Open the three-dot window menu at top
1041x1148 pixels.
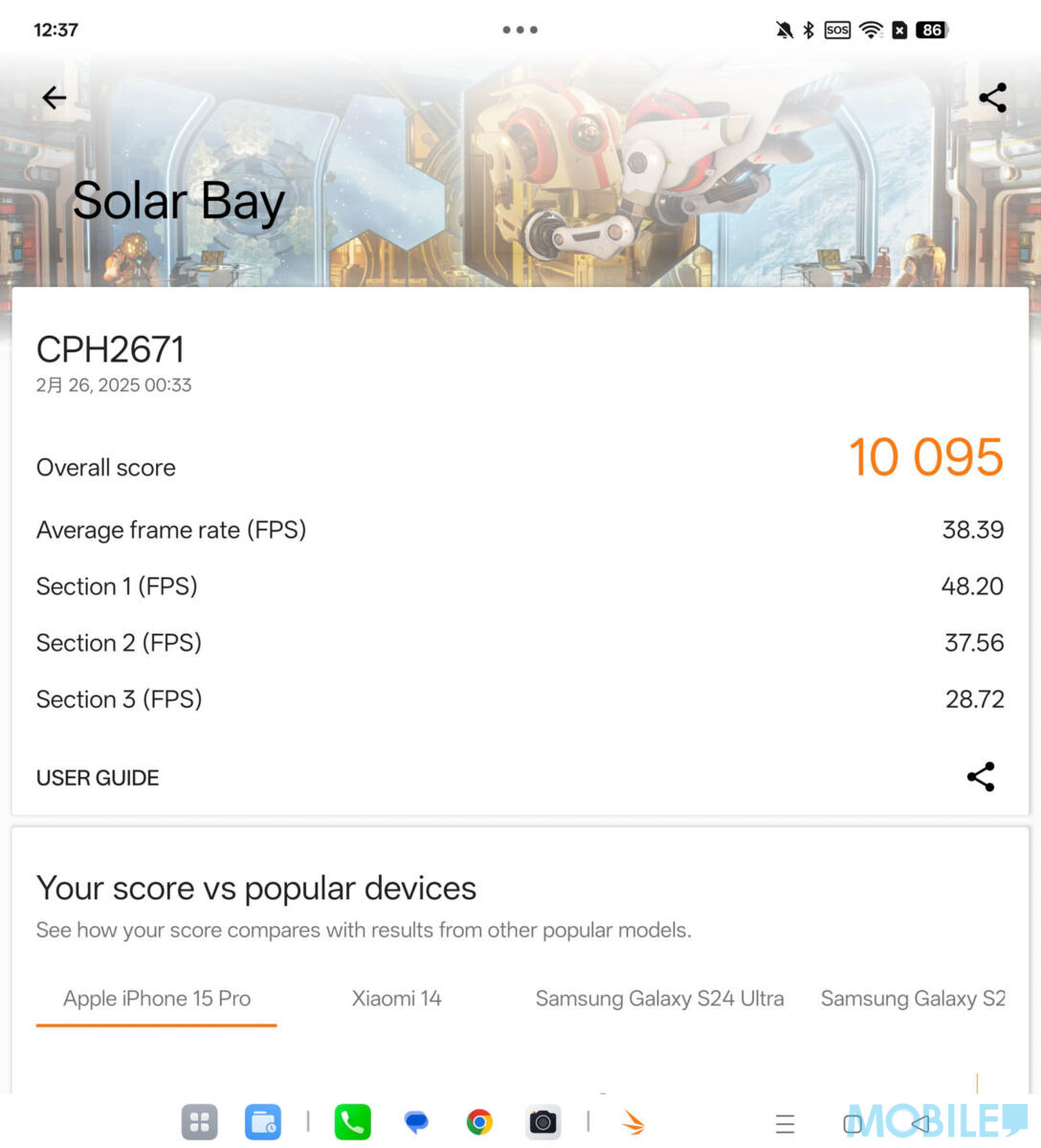(520, 30)
